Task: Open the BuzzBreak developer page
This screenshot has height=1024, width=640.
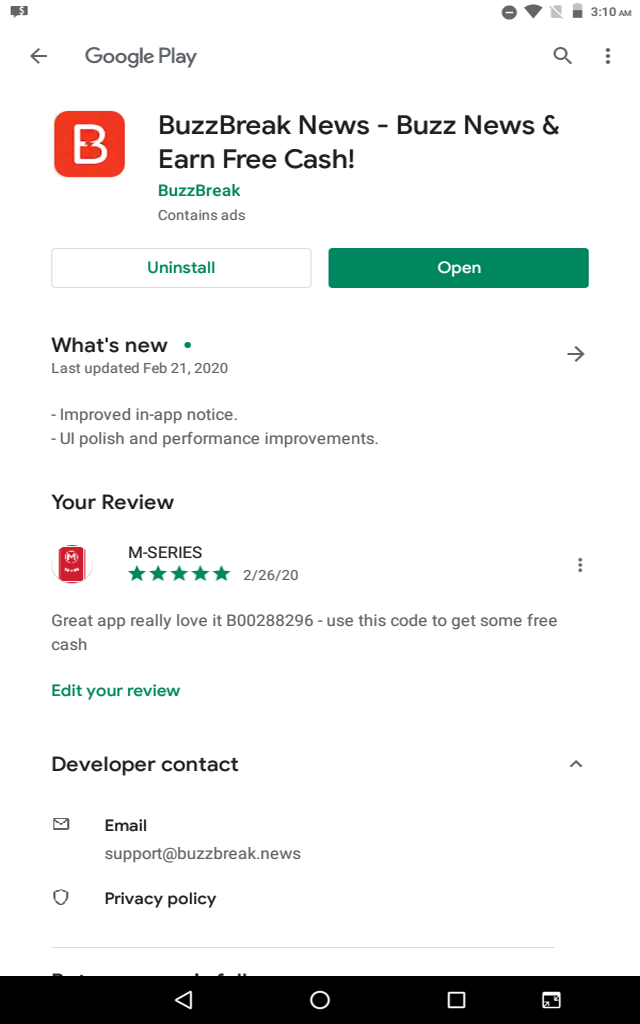Action: pos(199,190)
